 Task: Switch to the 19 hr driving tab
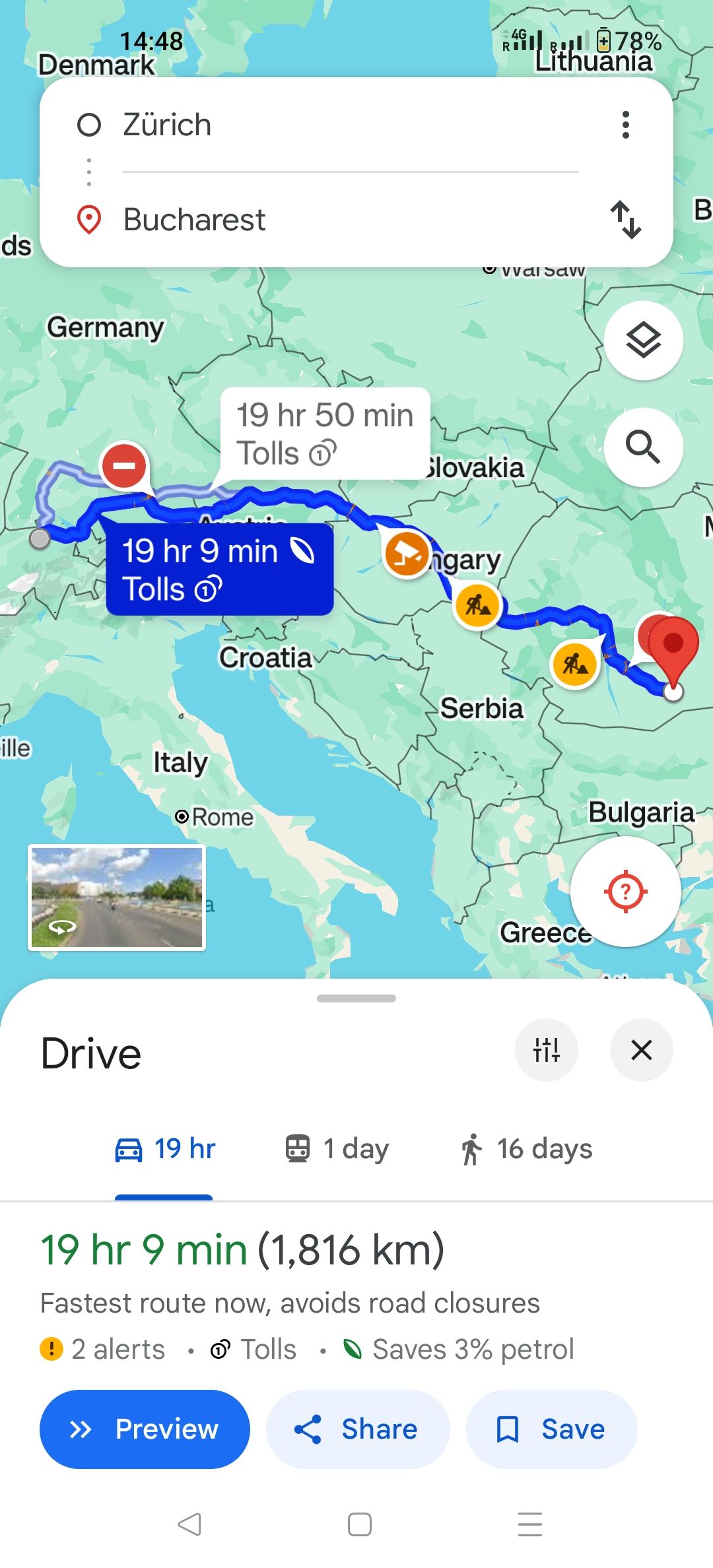[x=164, y=1149]
